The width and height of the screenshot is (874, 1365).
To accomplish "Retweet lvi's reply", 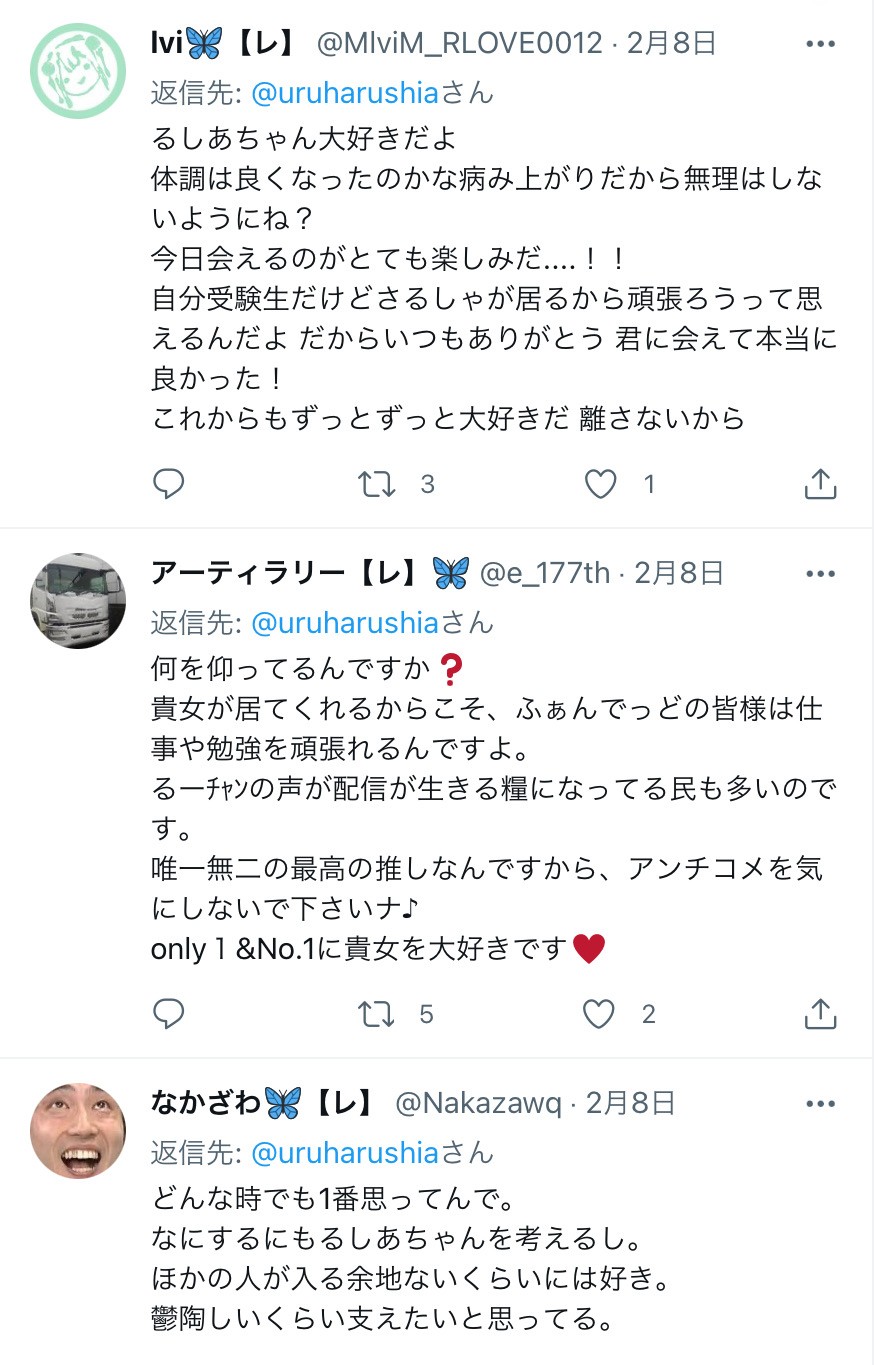I will tap(375, 485).
